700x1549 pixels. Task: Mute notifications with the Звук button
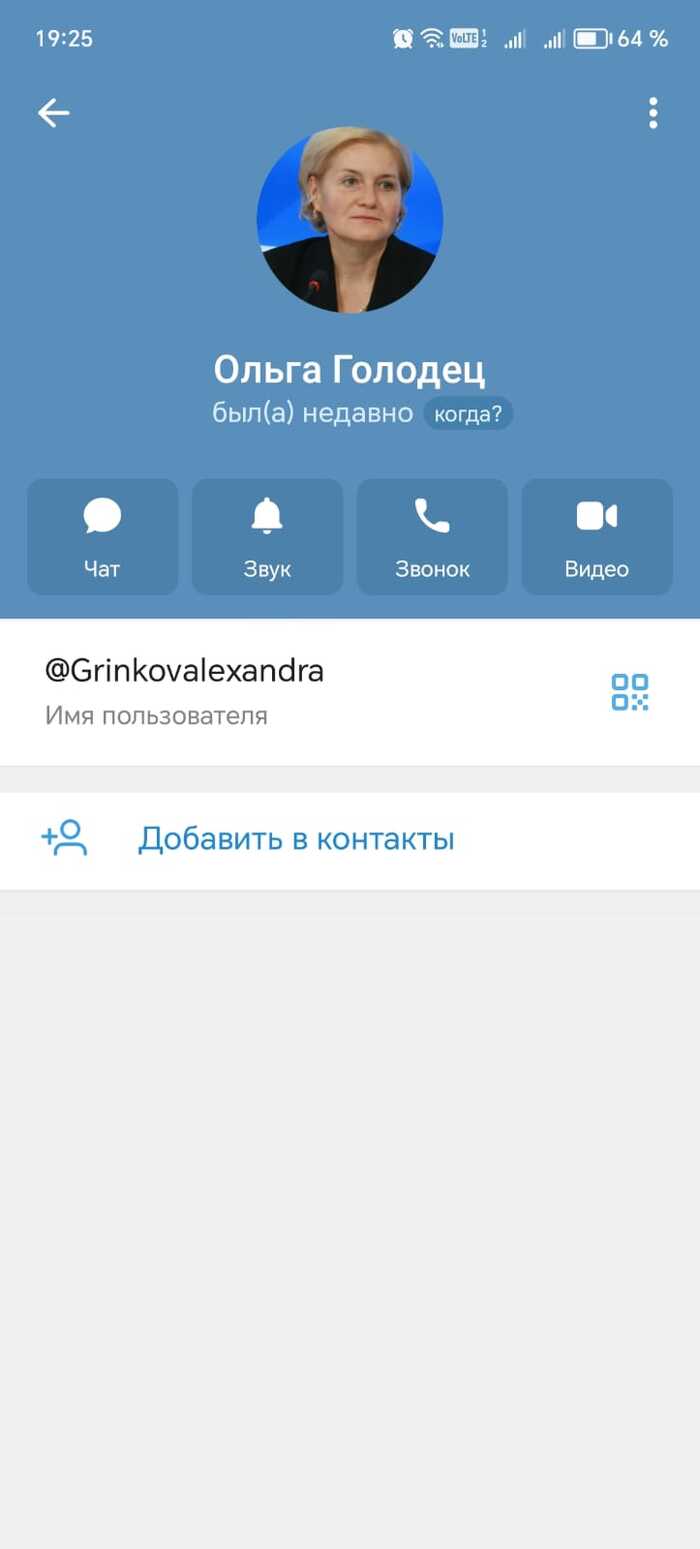coord(267,537)
